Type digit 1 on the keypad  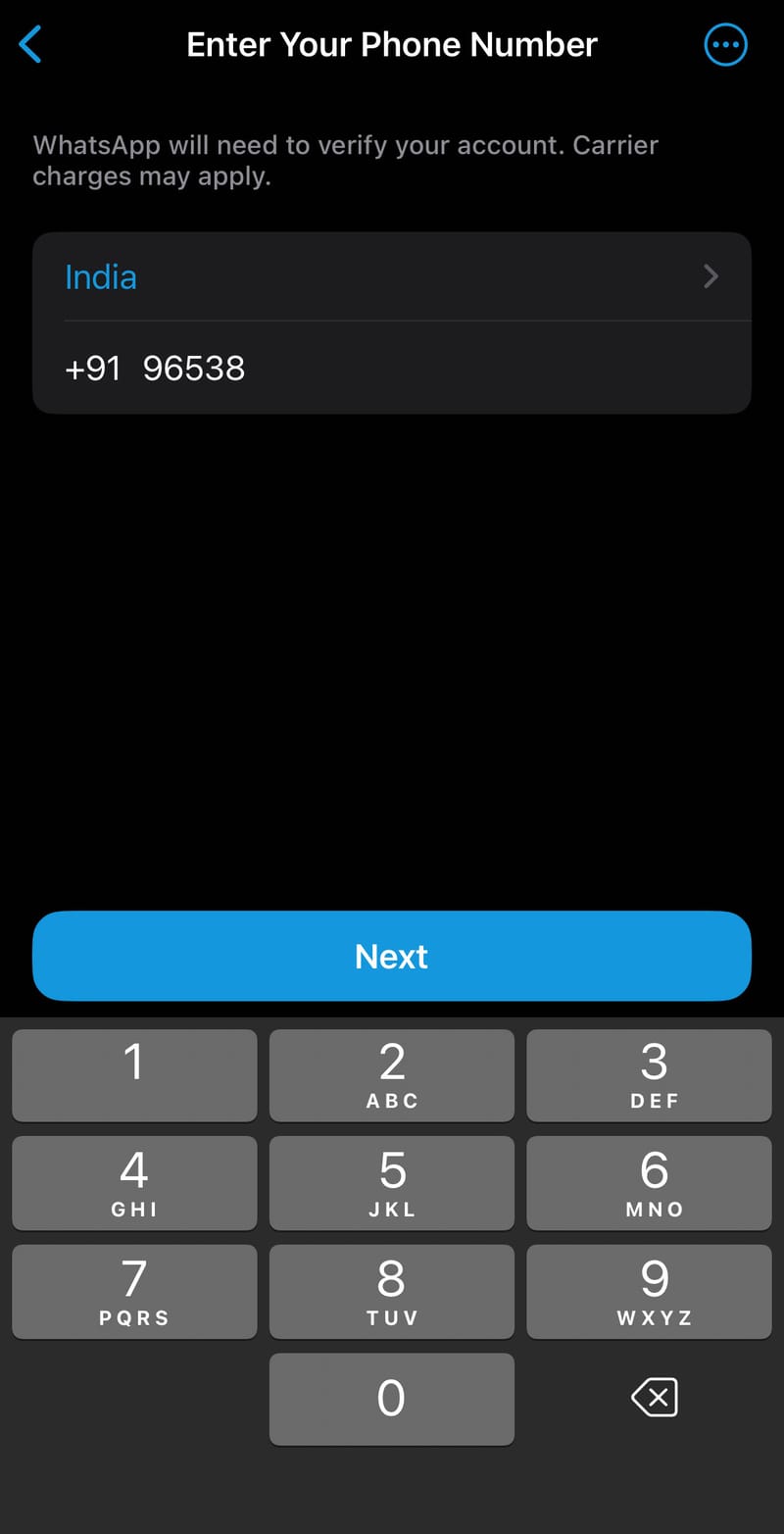click(x=134, y=1075)
